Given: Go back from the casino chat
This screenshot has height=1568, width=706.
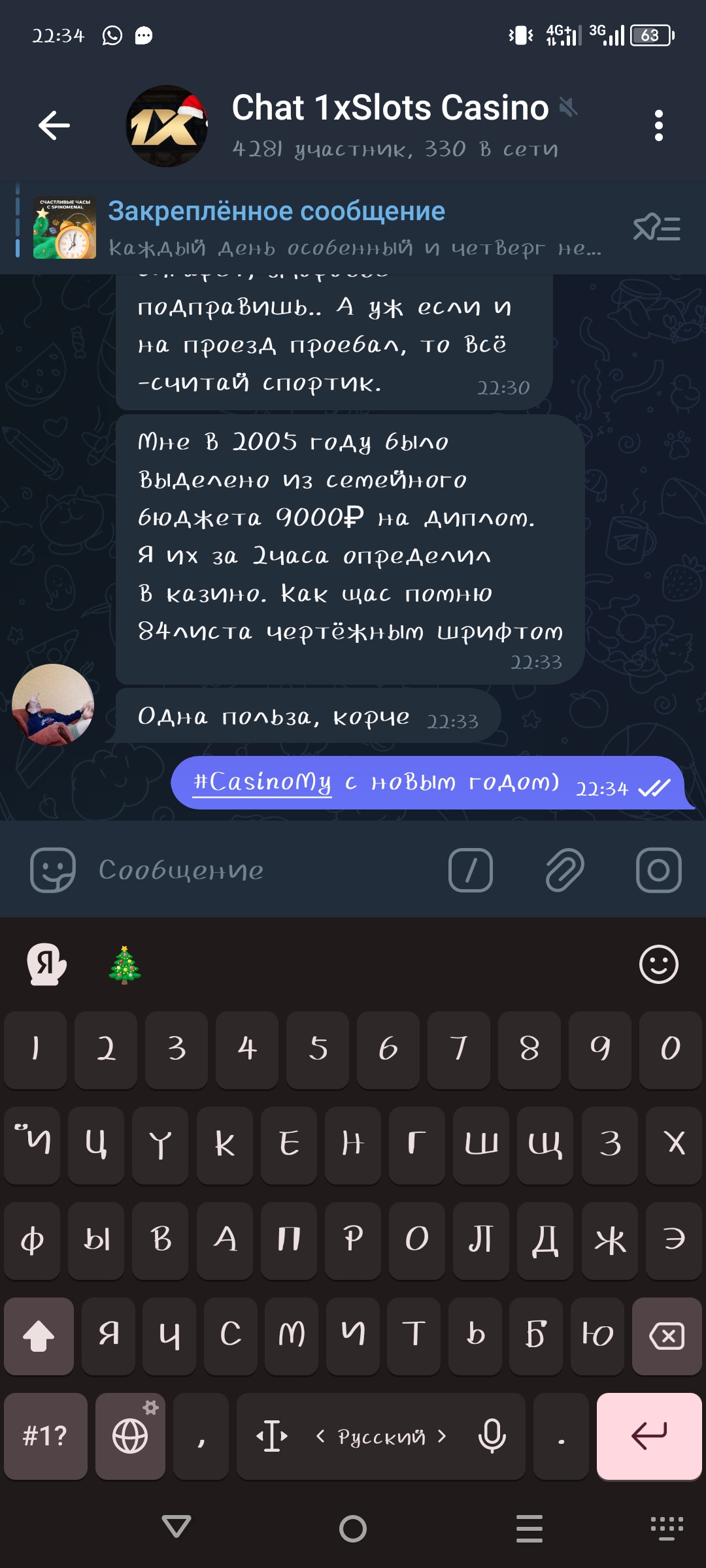Looking at the screenshot, I should click(x=54, y=125).
